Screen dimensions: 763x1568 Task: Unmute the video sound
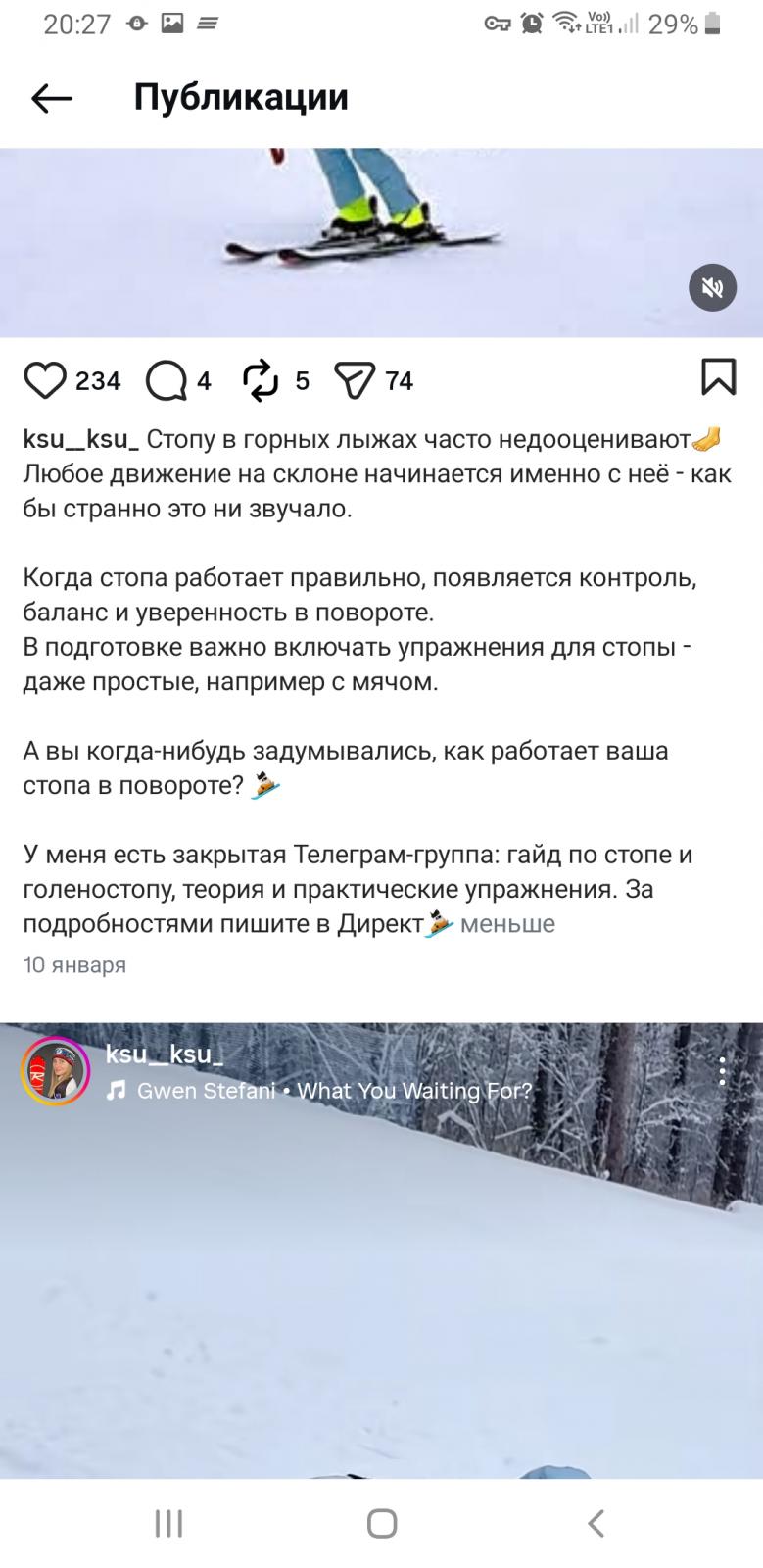click(x=712, y=287)
